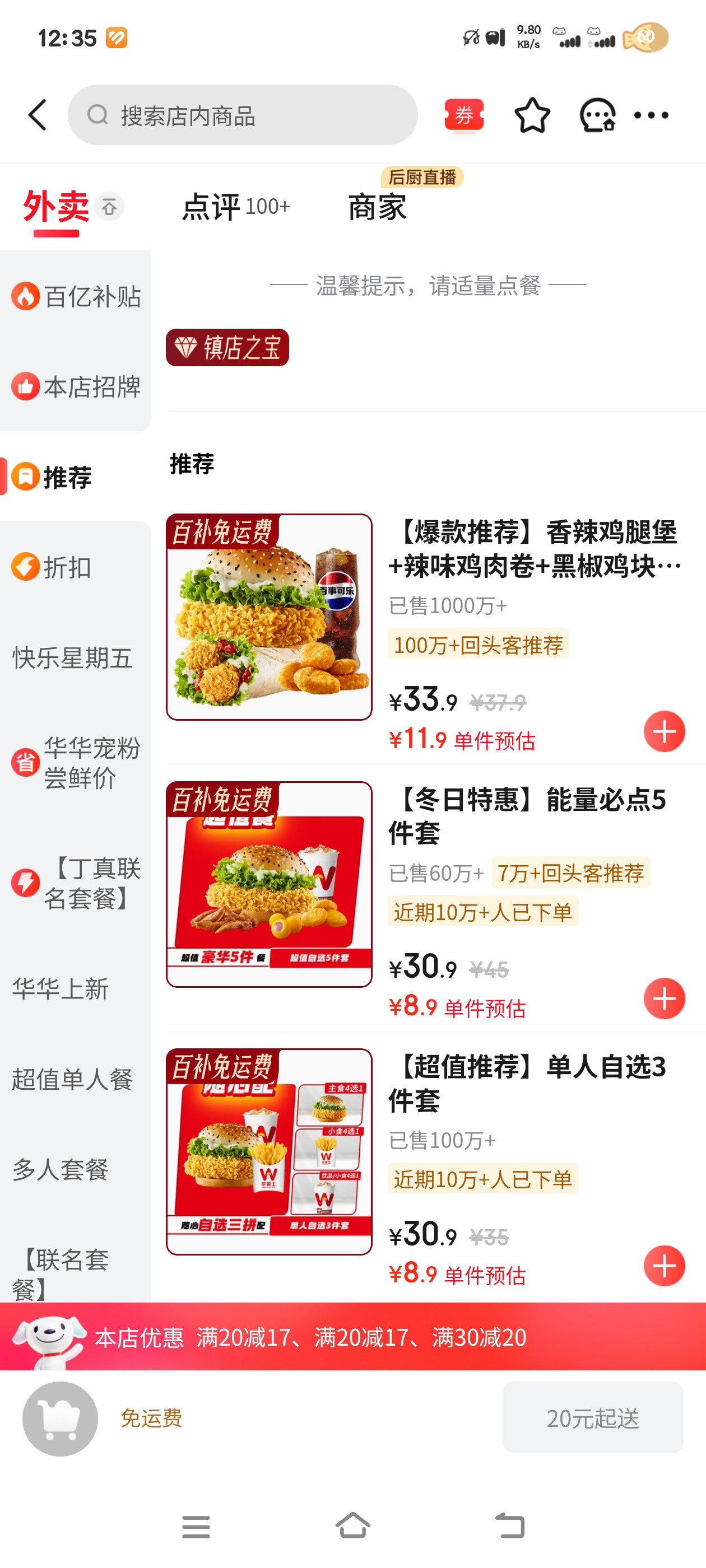Go back using the top-left arrow

point(38,115)
